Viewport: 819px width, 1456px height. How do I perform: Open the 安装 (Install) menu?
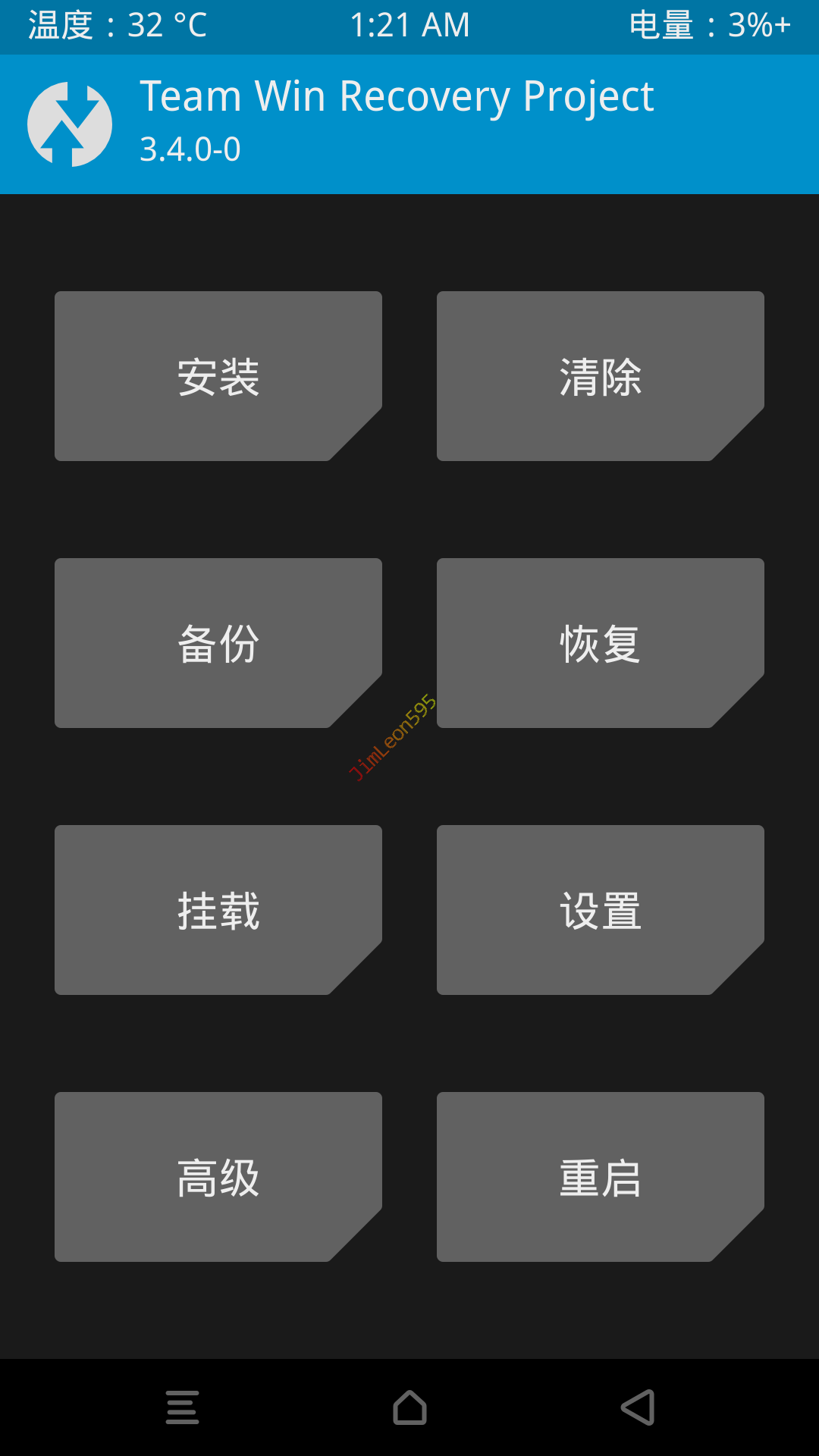[x=218, y=376]
